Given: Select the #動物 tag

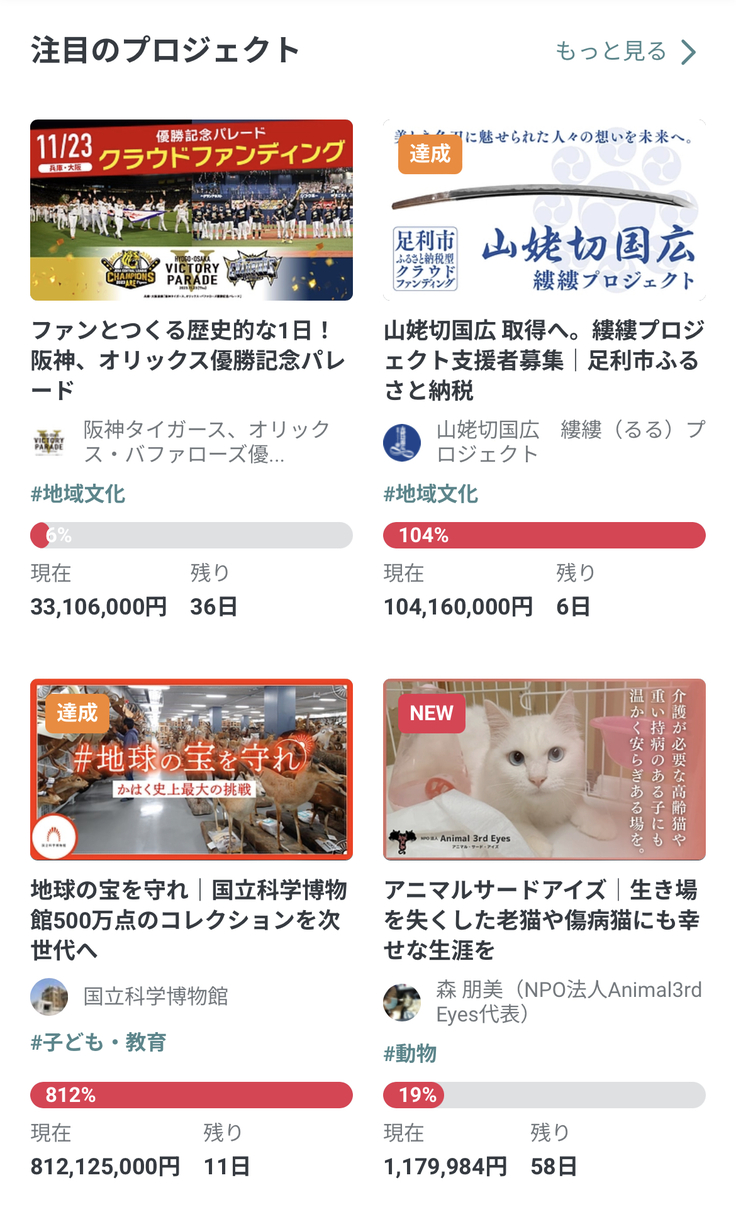Looking at the screenshot, I should [x=410, y=1053].
